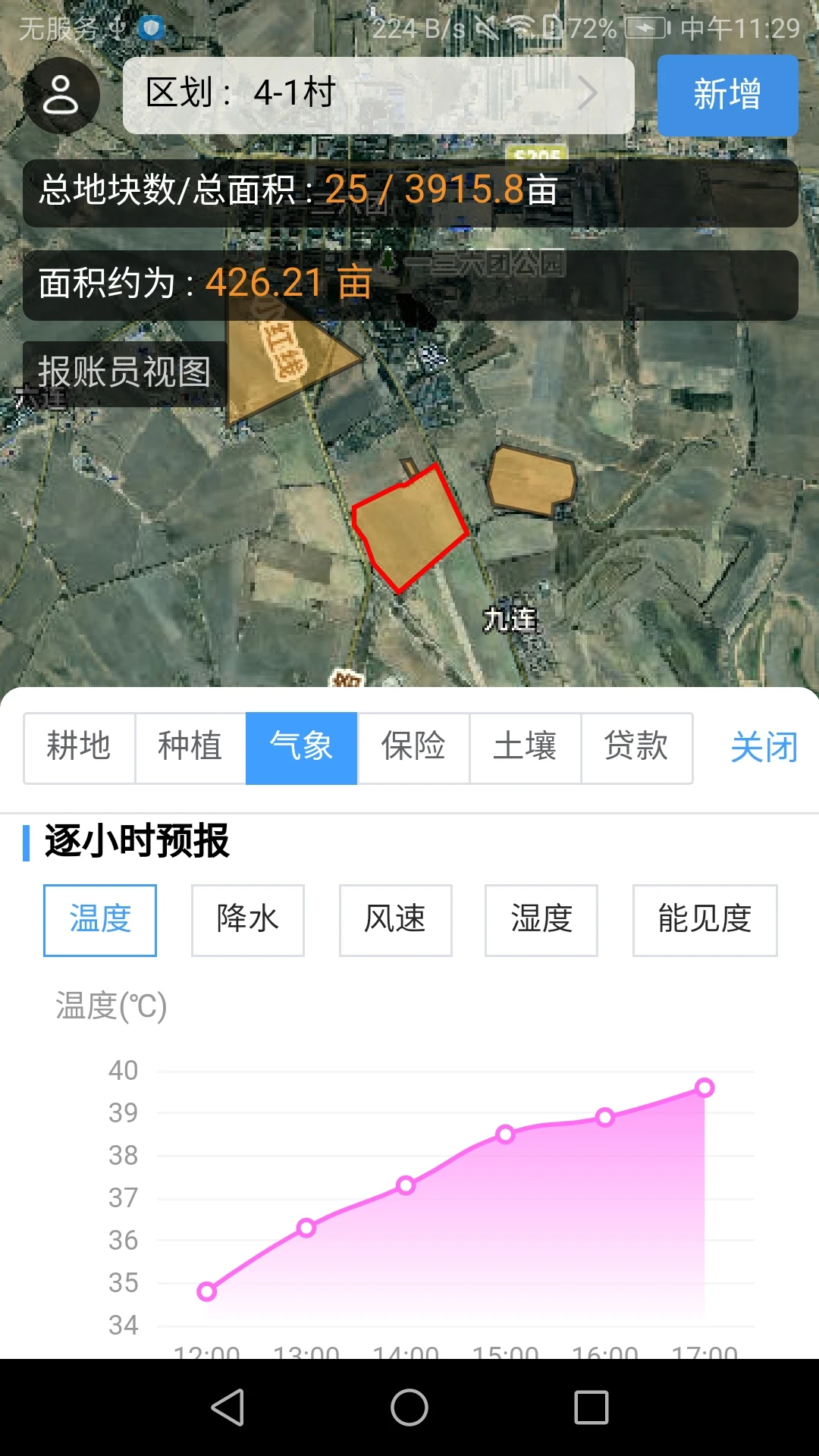Switch on the 降水 precipitation view
This screenshot has width=819, height=1456.
(x=248, y=920)
